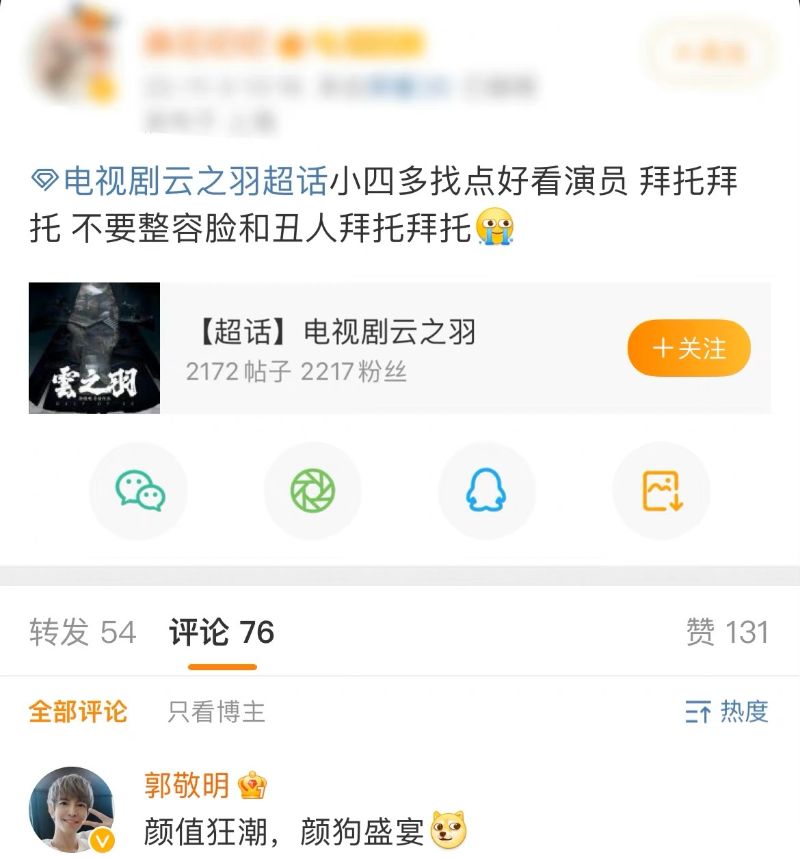Share post to WeChat Moments
800x859 pixels.
(x=312, y=491)
